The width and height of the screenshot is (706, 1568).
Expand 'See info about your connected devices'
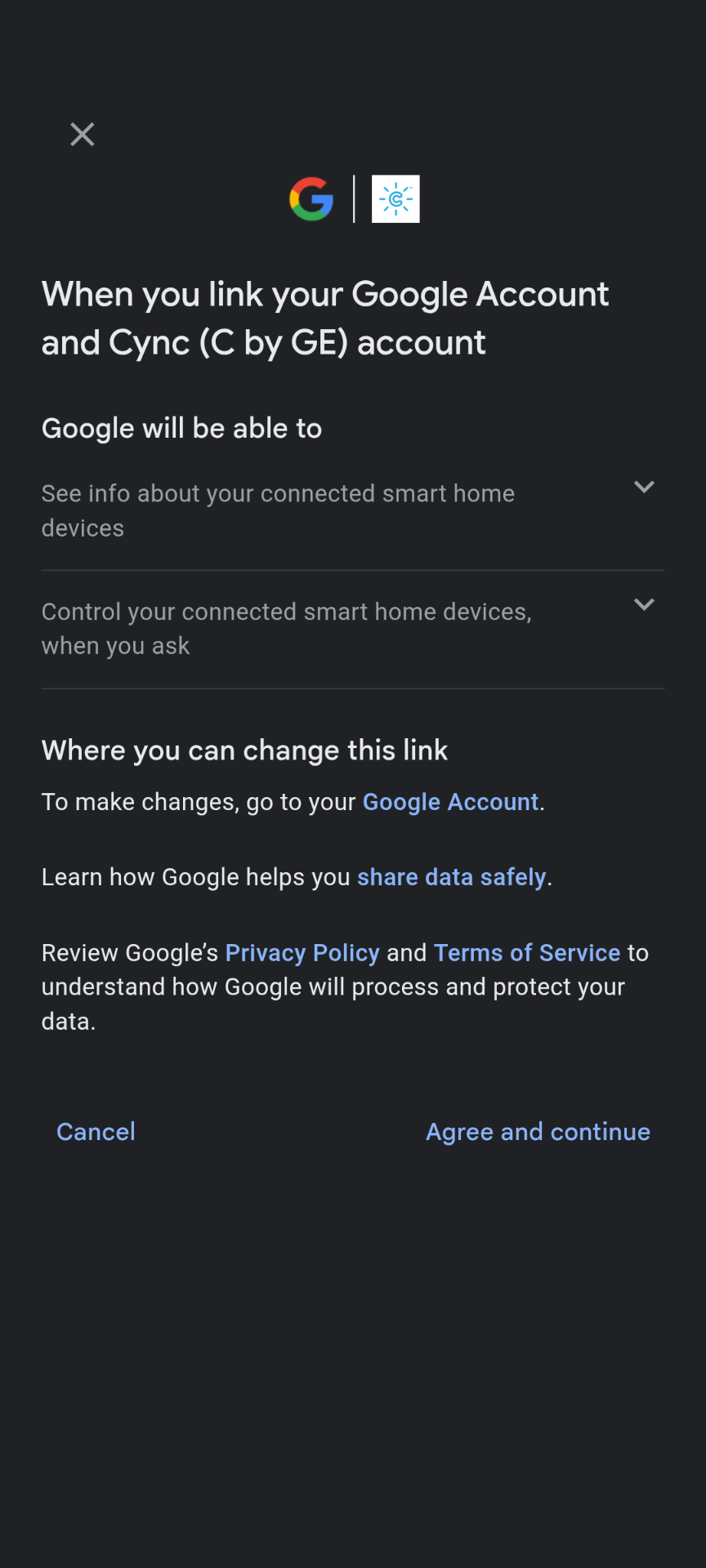tap(644, 488)
